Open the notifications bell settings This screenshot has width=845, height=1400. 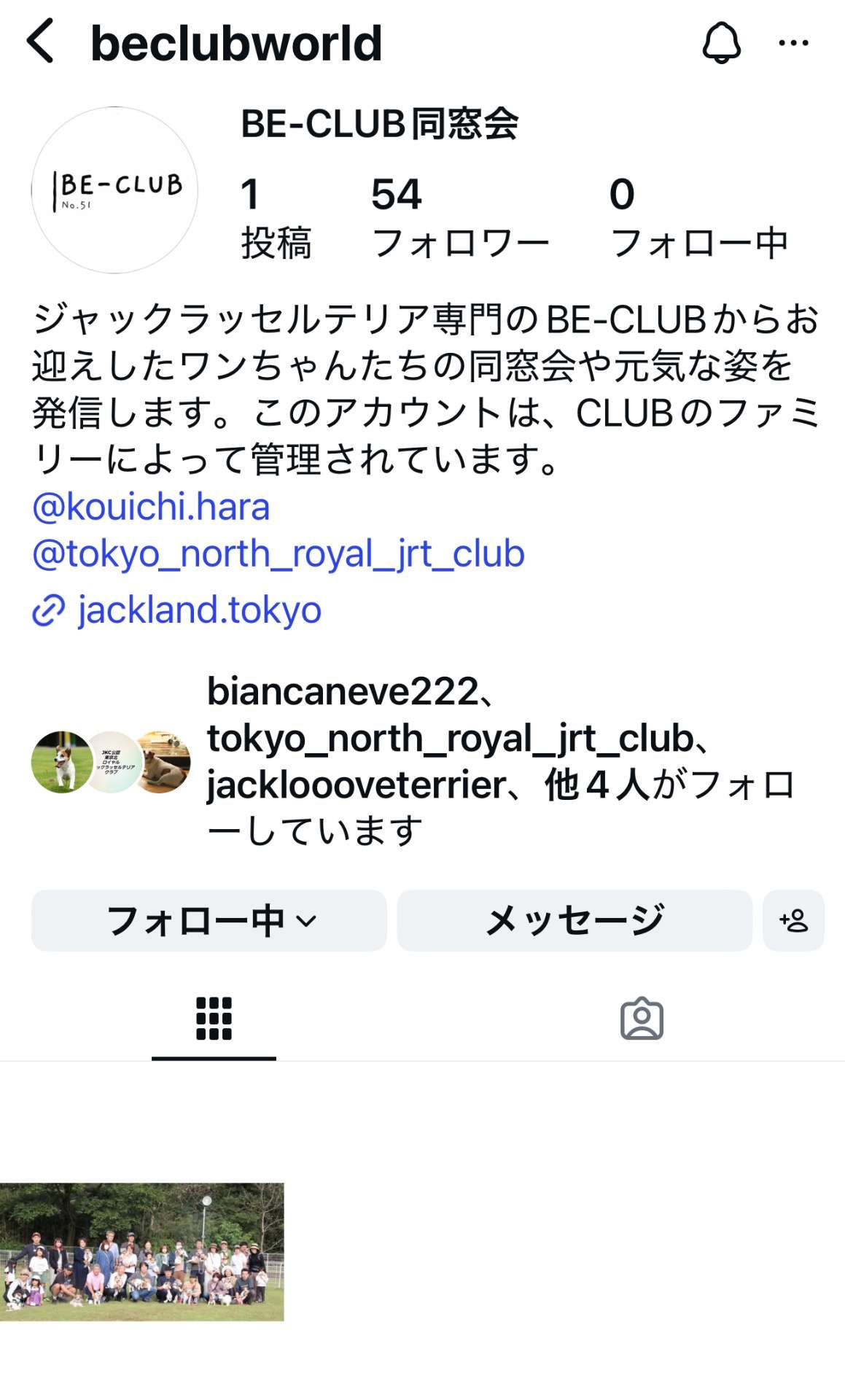click(721, 42)
